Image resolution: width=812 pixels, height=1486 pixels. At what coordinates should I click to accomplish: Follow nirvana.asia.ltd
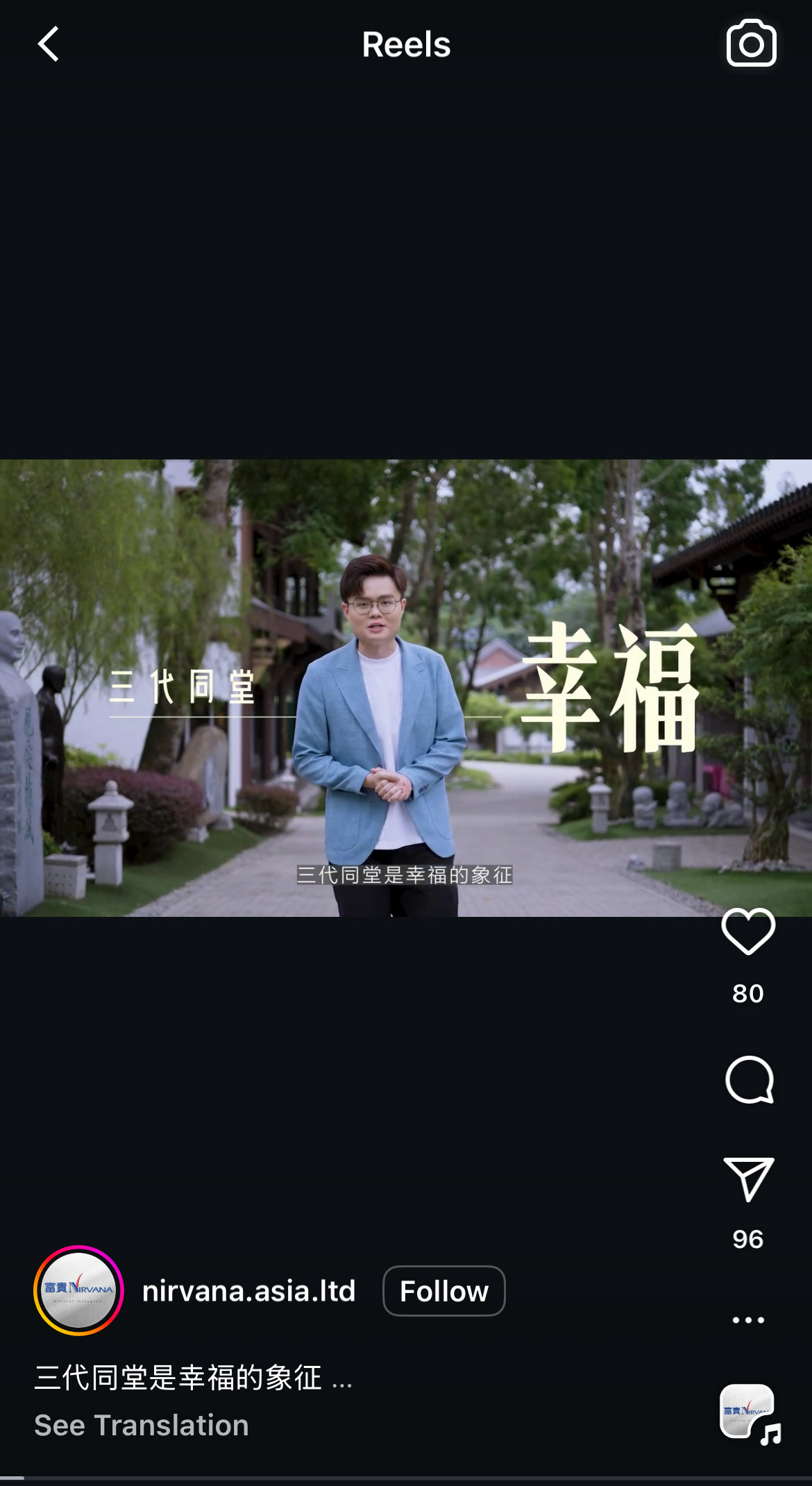coord(443,1291)
